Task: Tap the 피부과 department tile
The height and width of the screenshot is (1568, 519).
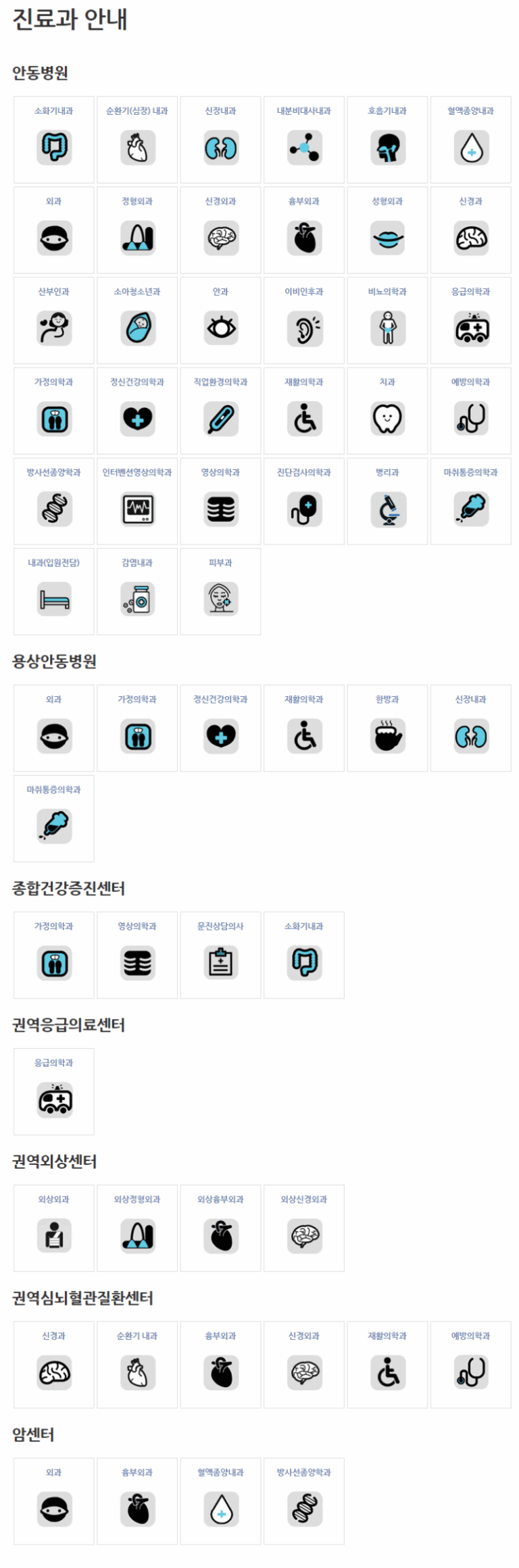Action: 221,592
